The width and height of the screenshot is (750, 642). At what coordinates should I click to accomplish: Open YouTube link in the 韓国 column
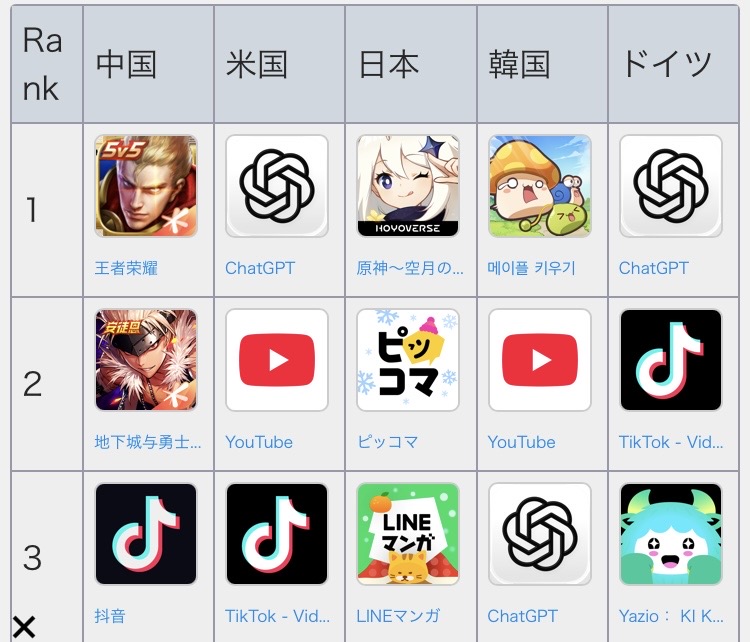(x=521, y=442)
